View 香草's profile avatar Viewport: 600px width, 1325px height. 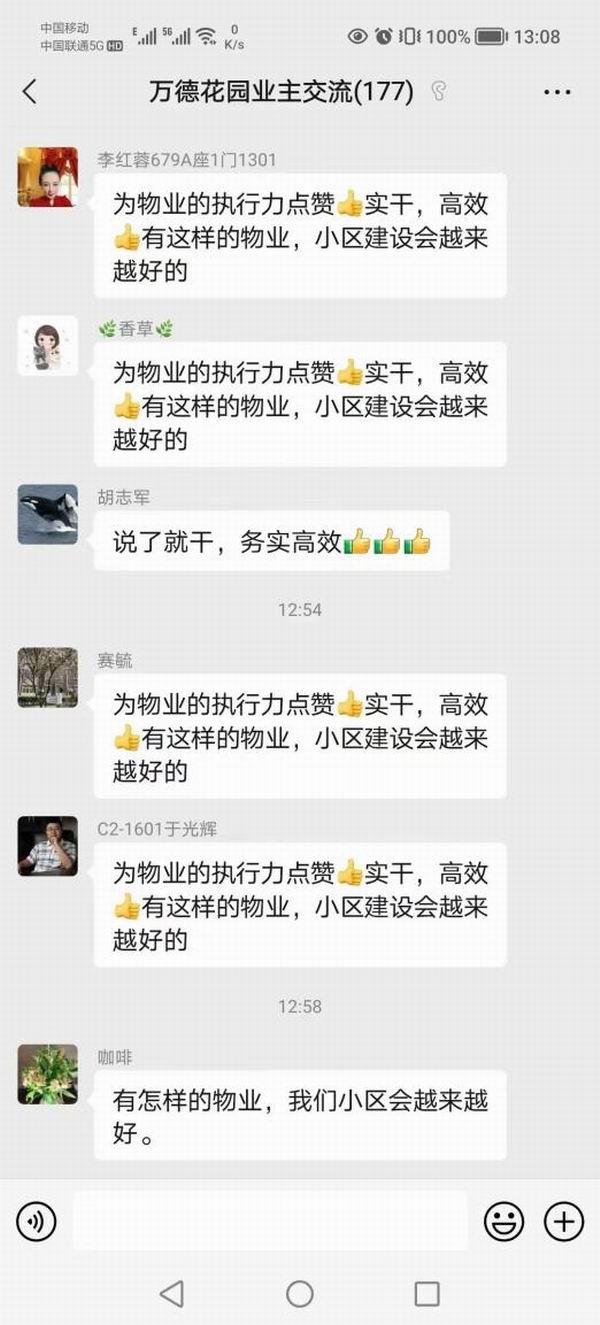click(48, 346)
